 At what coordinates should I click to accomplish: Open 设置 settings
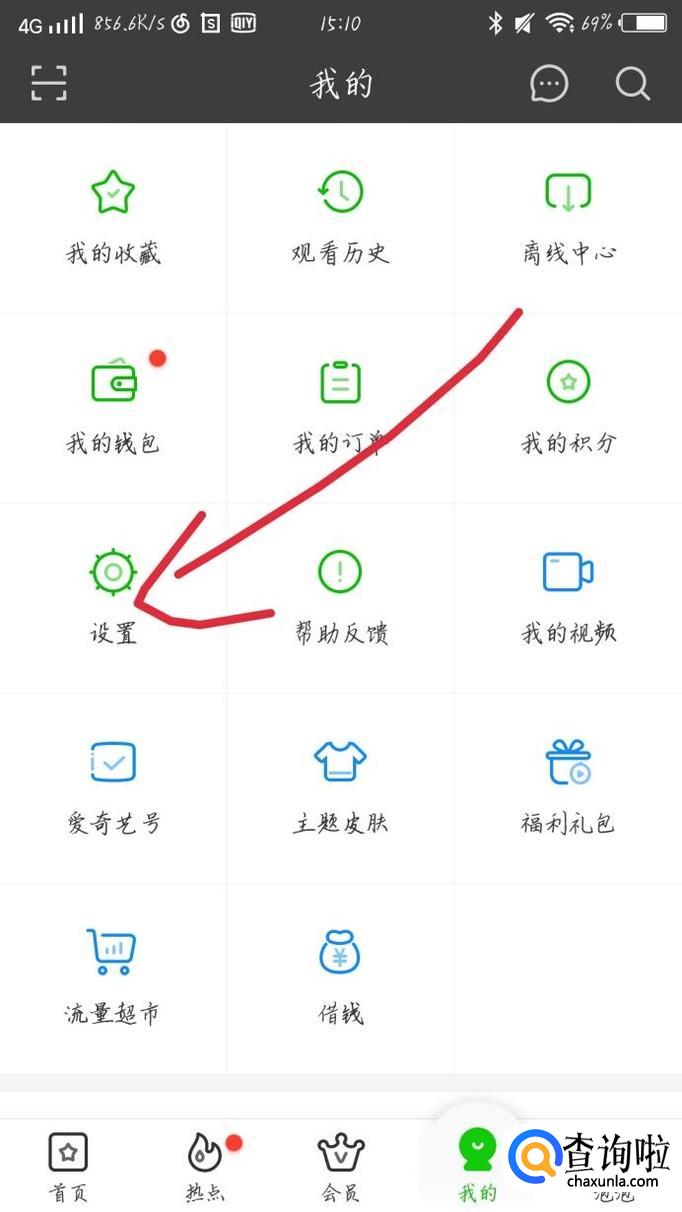click(113, 597)
